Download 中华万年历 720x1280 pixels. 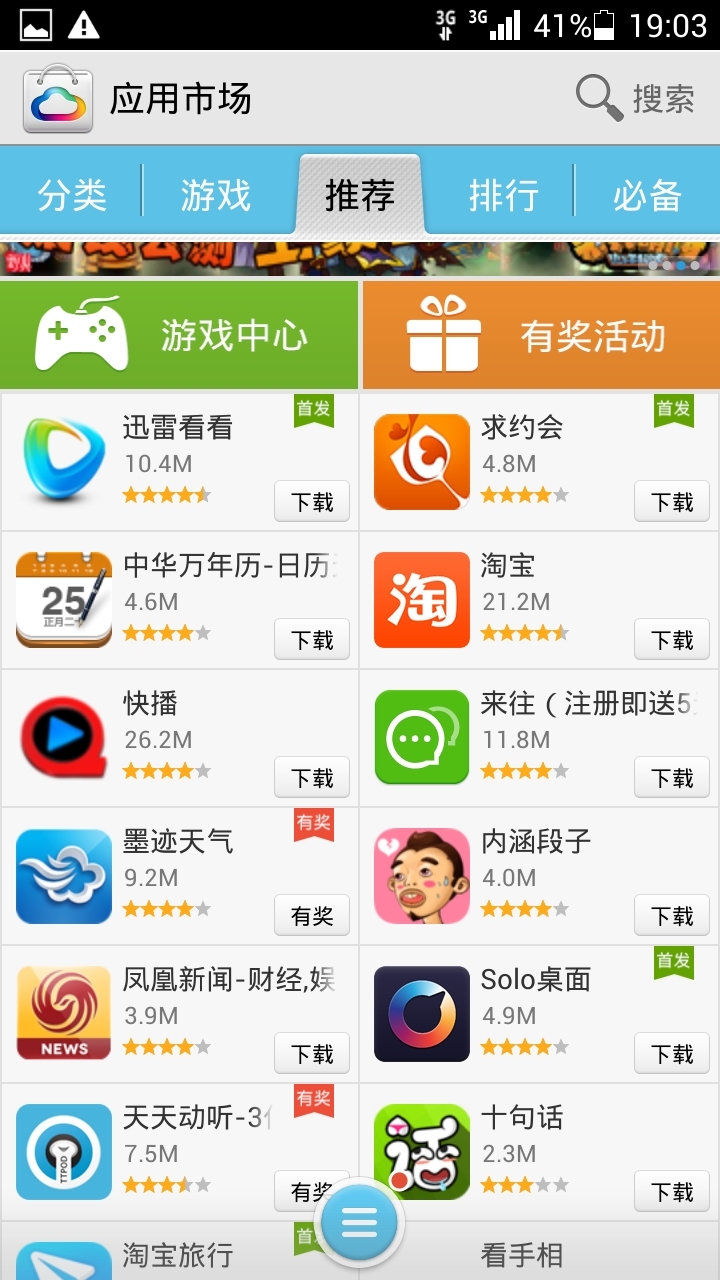point(312,640)
